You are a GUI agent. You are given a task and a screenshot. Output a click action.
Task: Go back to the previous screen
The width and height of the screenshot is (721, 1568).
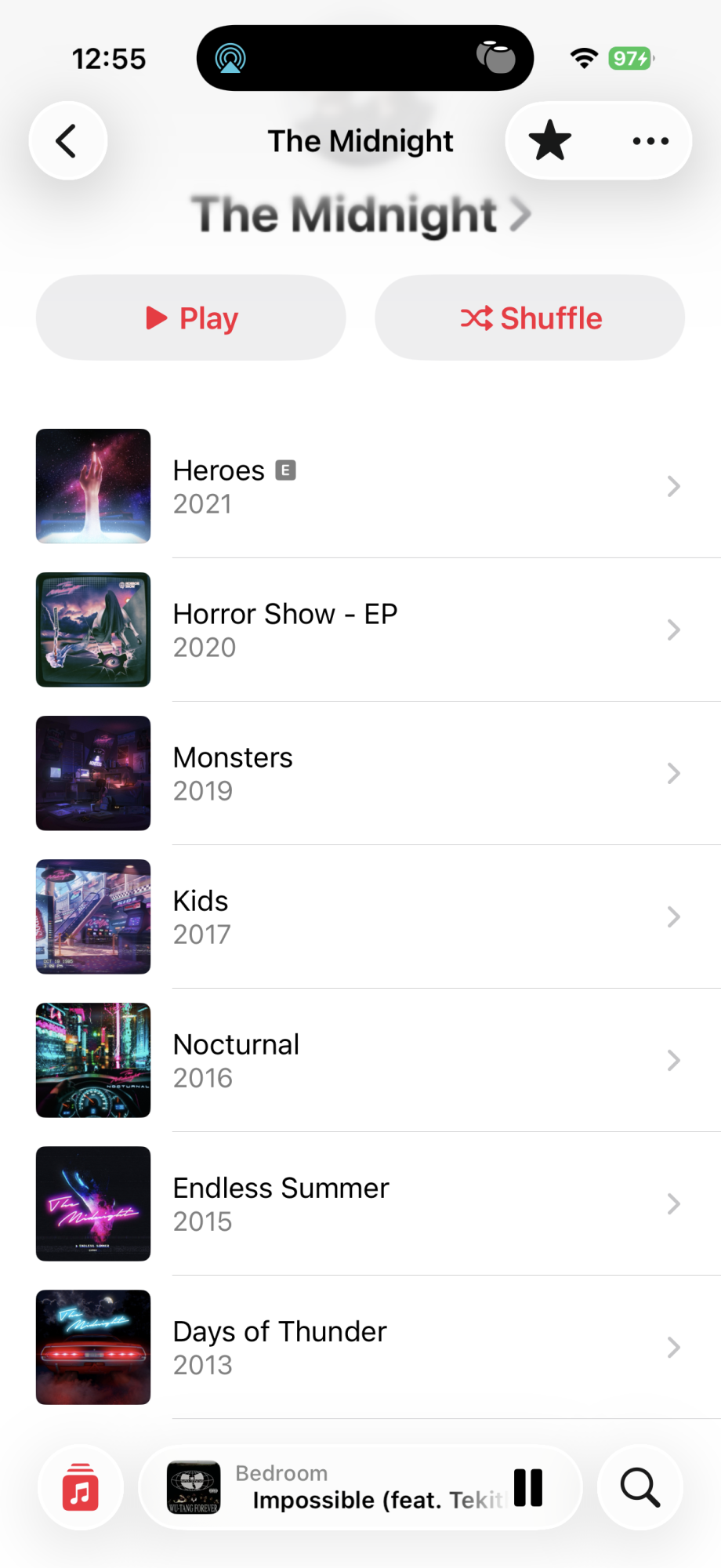(x=68, y=141)
